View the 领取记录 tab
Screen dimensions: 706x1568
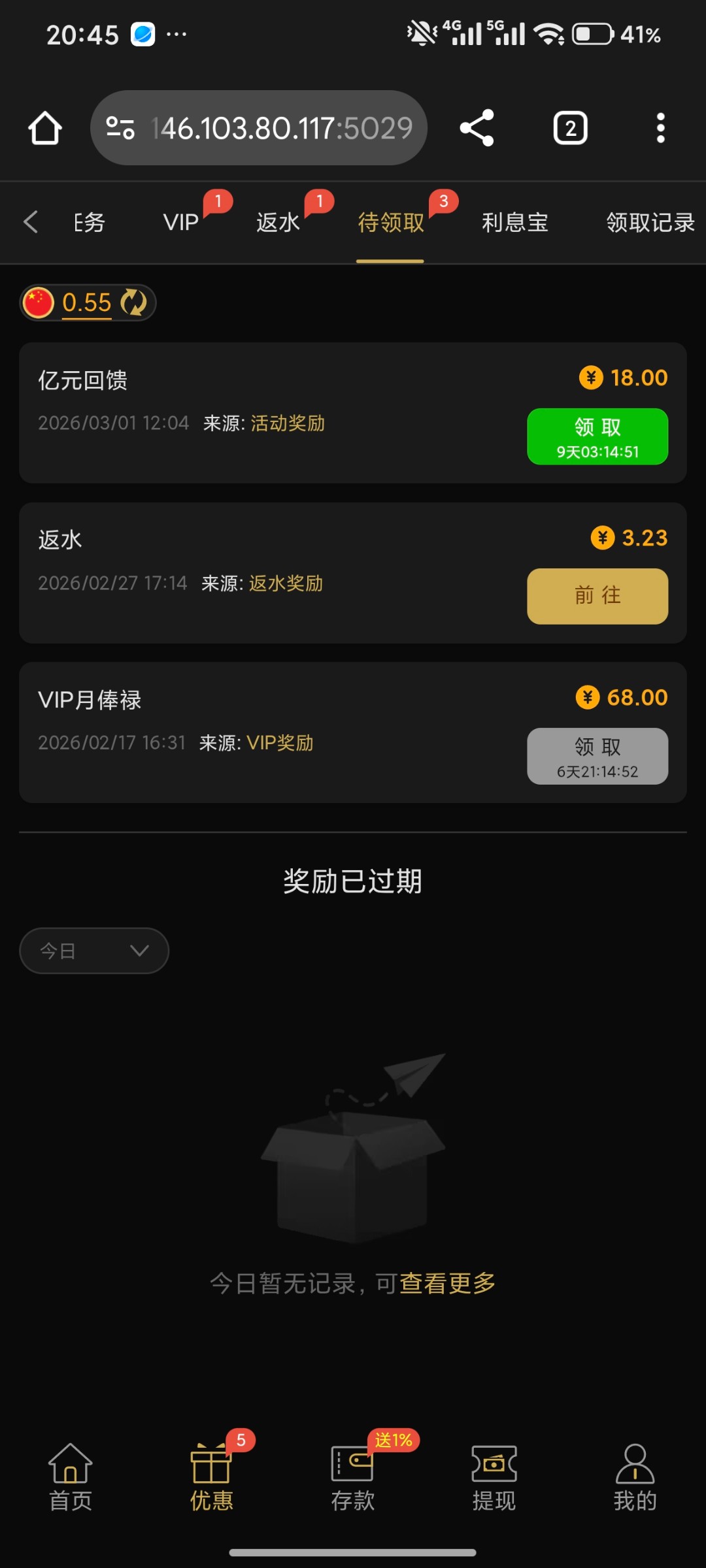(x=650, y=222)
